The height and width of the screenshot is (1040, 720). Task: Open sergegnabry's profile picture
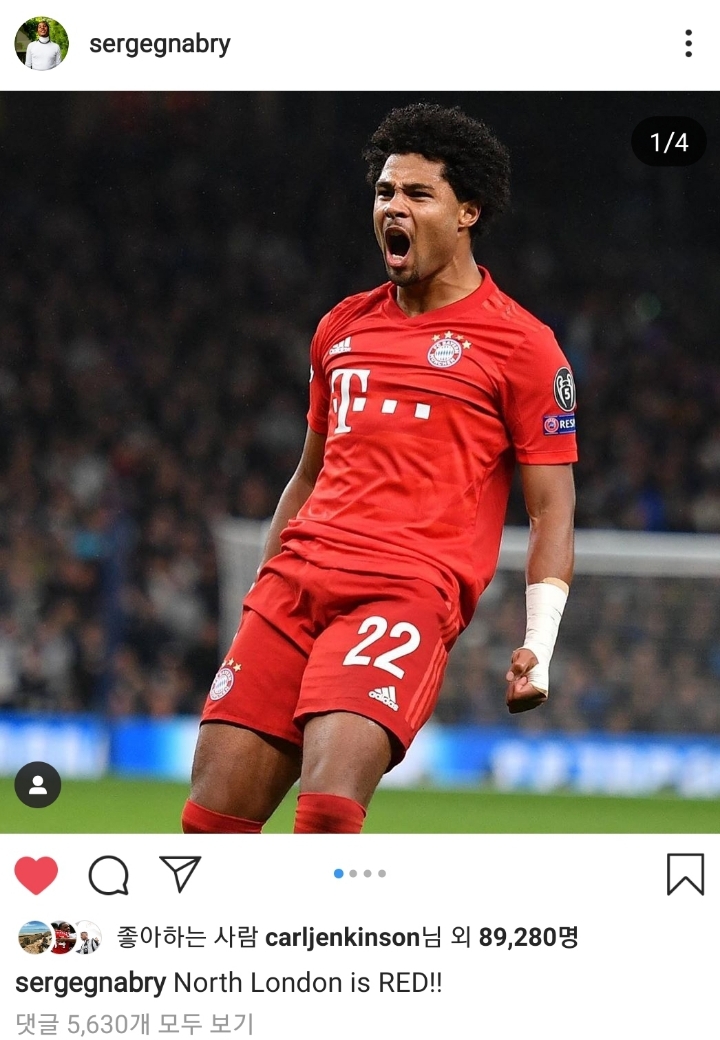pyautogui.click(x=41, y=44)
